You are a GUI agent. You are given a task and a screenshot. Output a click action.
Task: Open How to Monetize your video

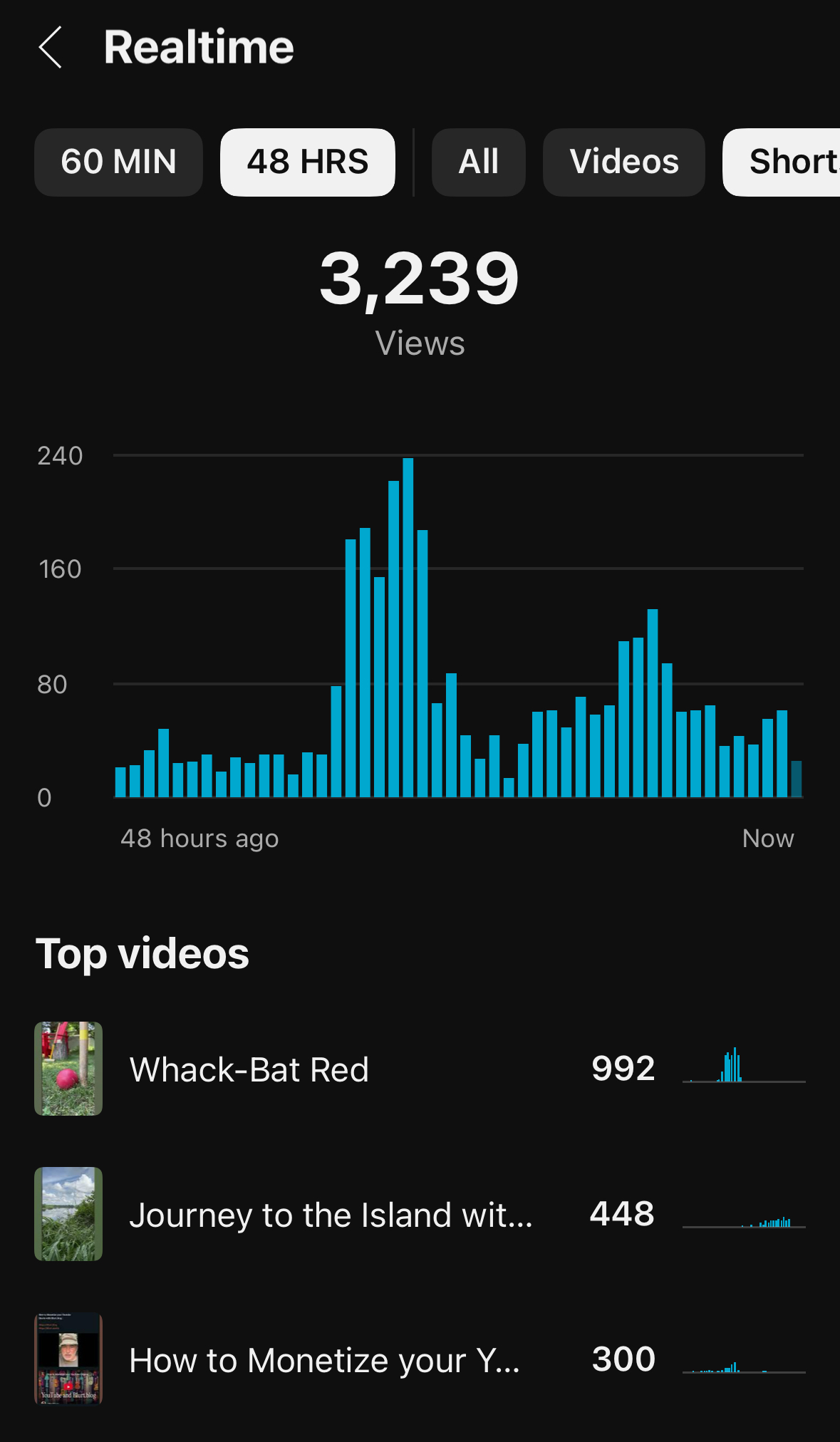click(x=324, y=1360)
